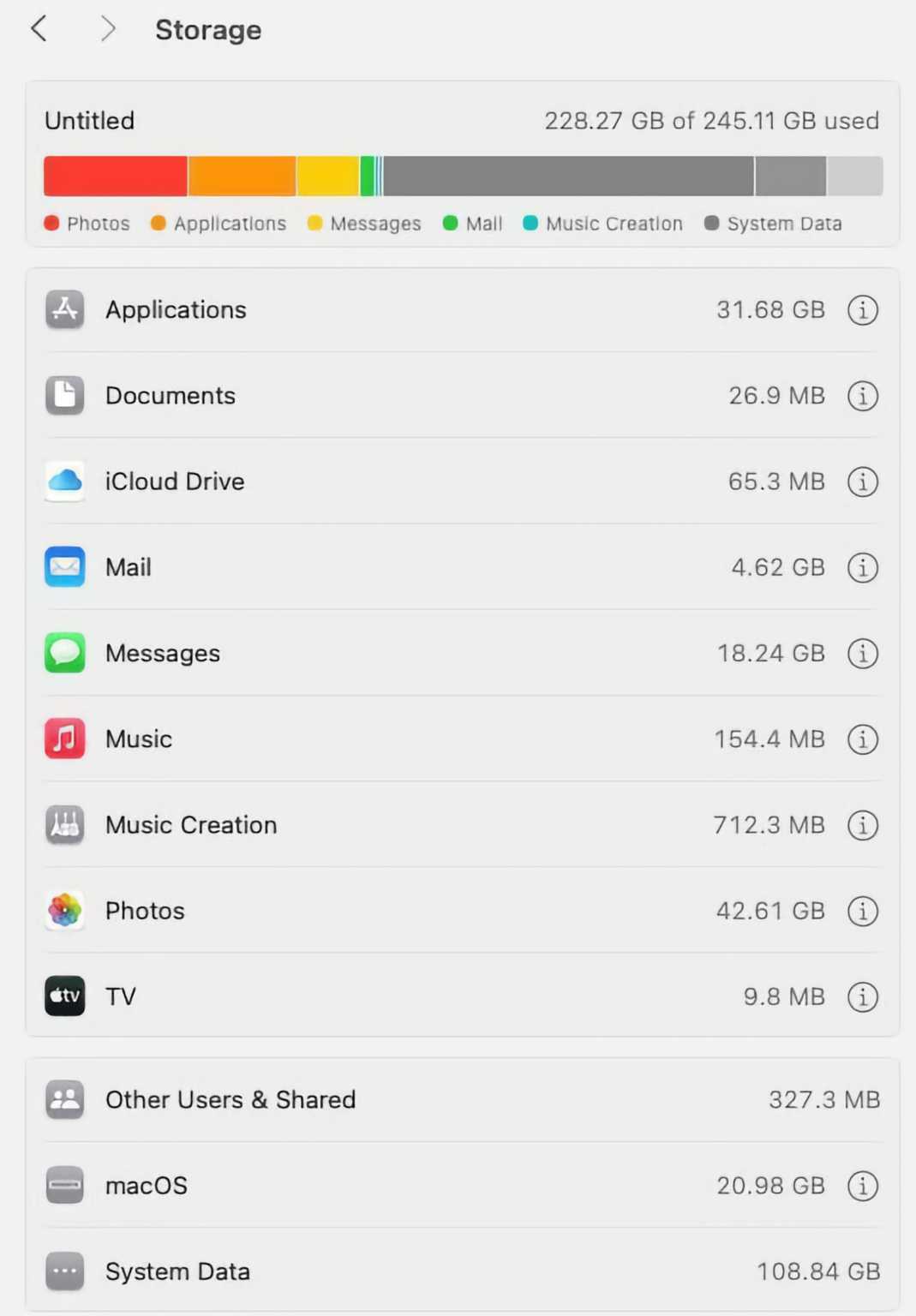View TV storage info
Image resolution: width=916 pixels, height=1316 pixels.
click(862, 996)
